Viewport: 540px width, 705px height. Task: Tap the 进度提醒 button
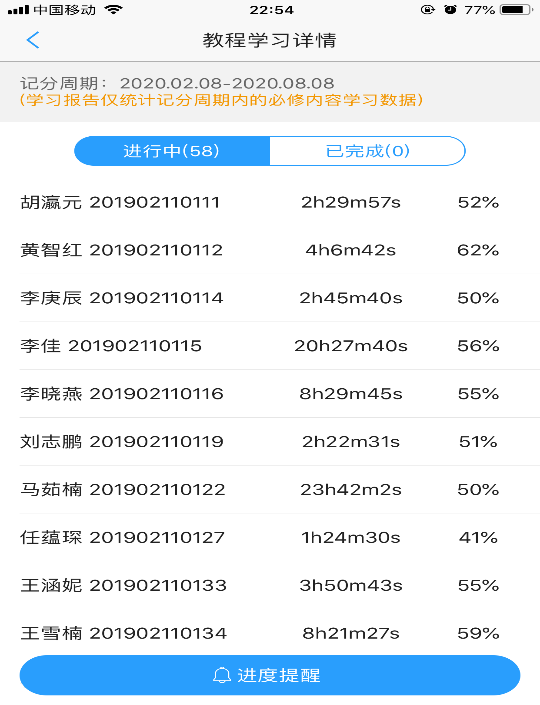pos(270,675)
